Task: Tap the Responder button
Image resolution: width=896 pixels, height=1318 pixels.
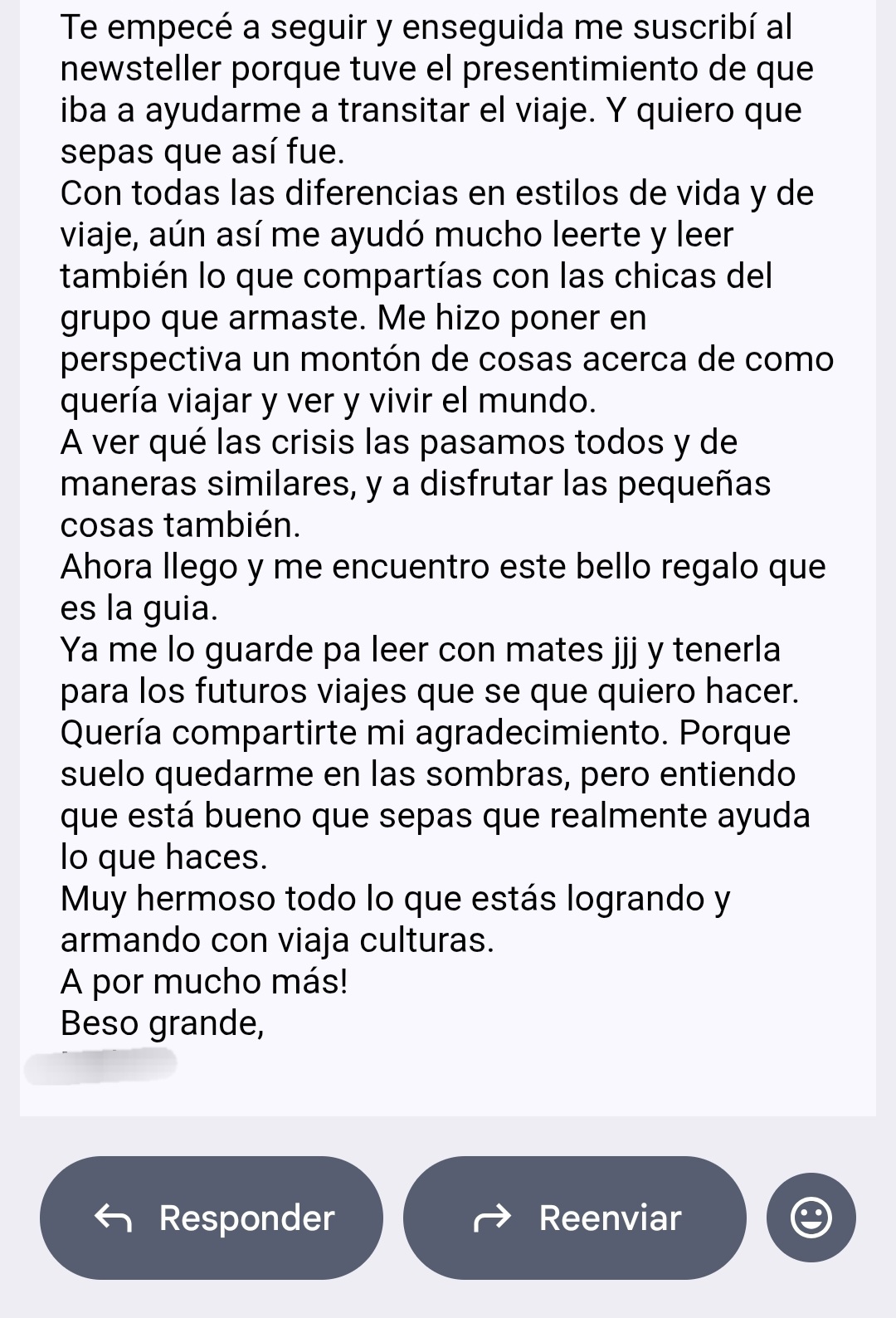Action: 212,1218
